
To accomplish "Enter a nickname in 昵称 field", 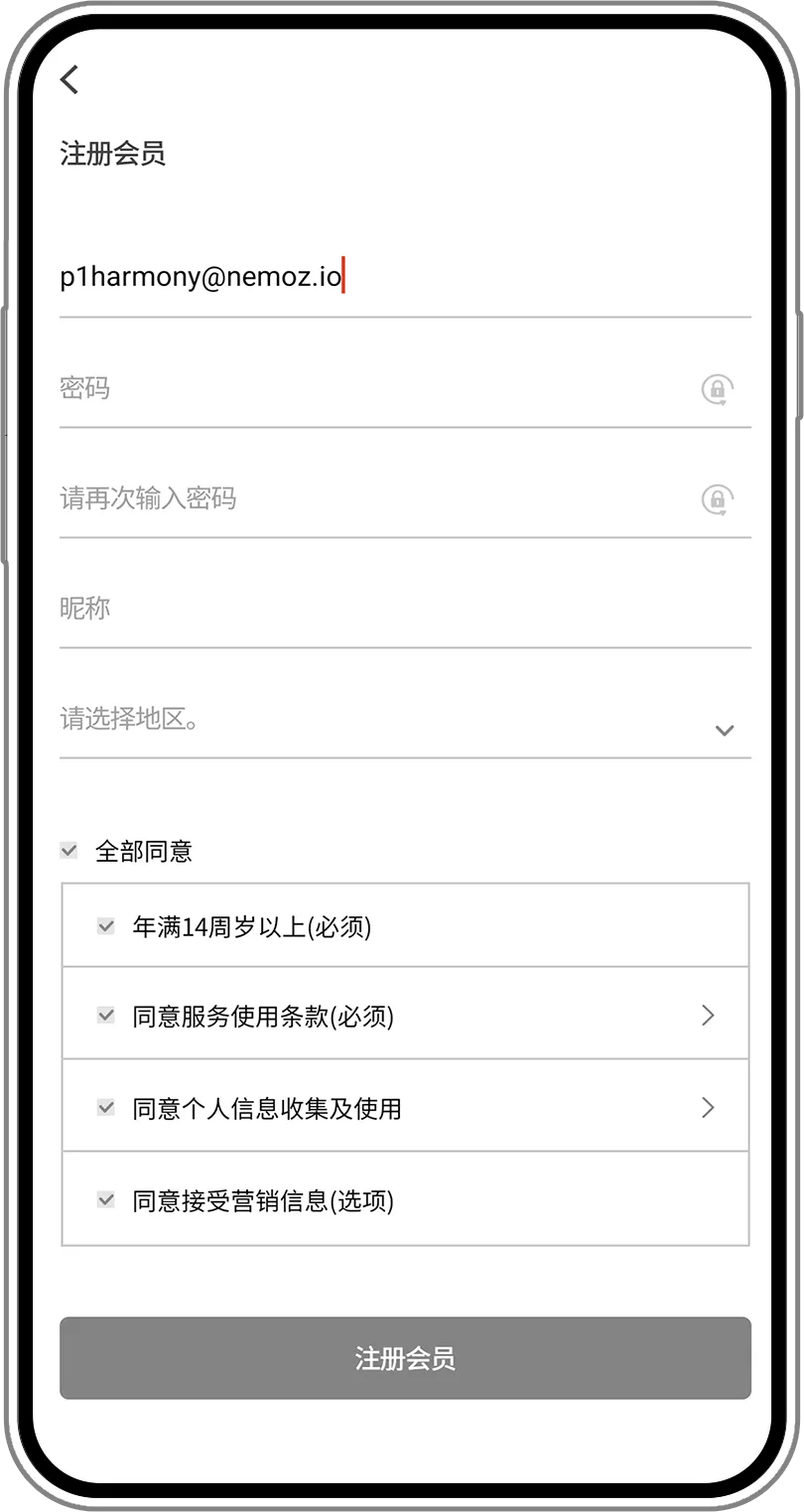I will pyautogui.click(x=397, y=609).
